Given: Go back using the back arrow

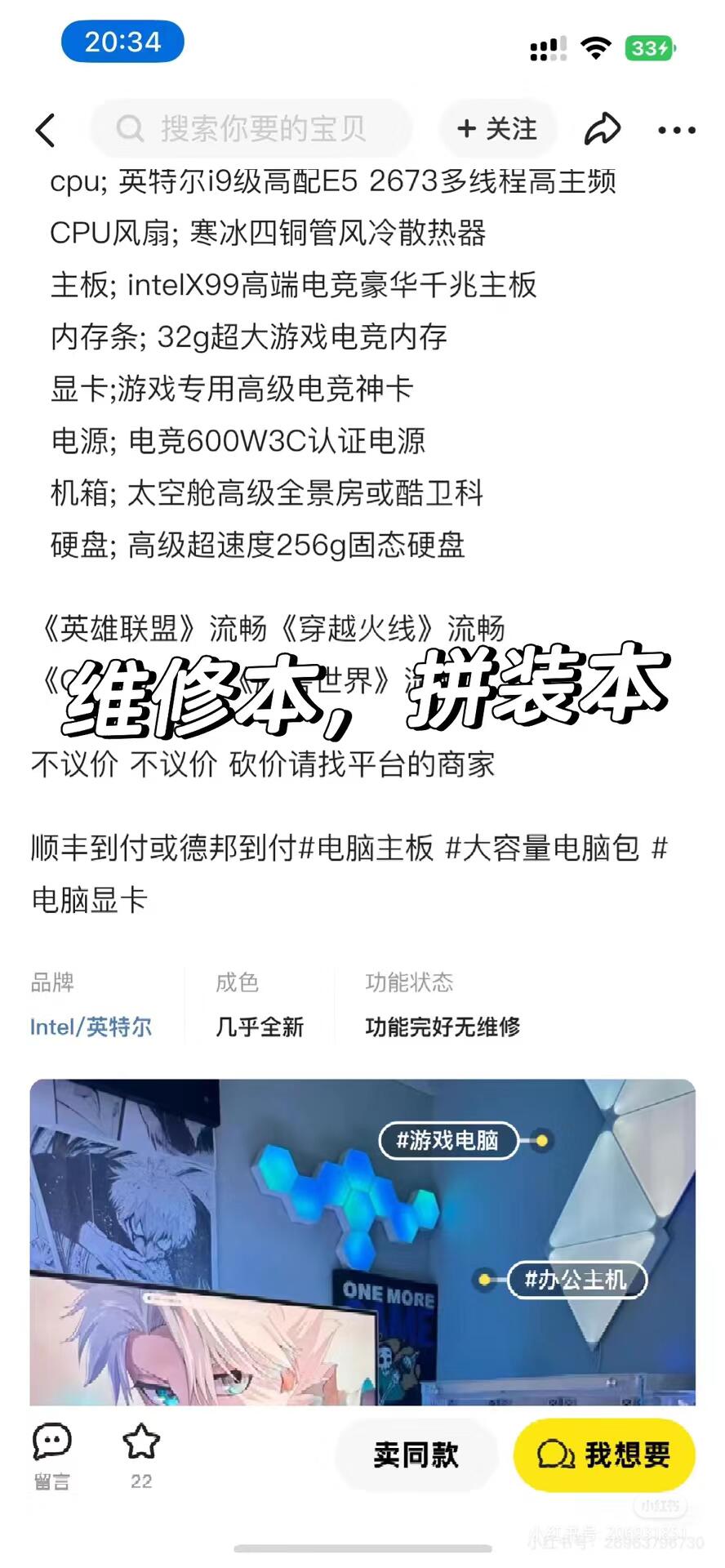Looking at the screenshot, I should 46,130.
